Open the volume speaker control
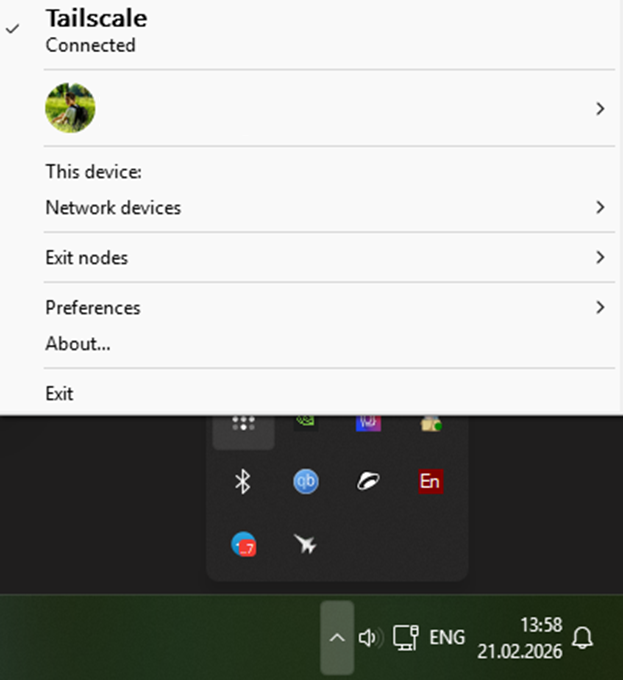This screenshot has height=680, width=623. 370,638
